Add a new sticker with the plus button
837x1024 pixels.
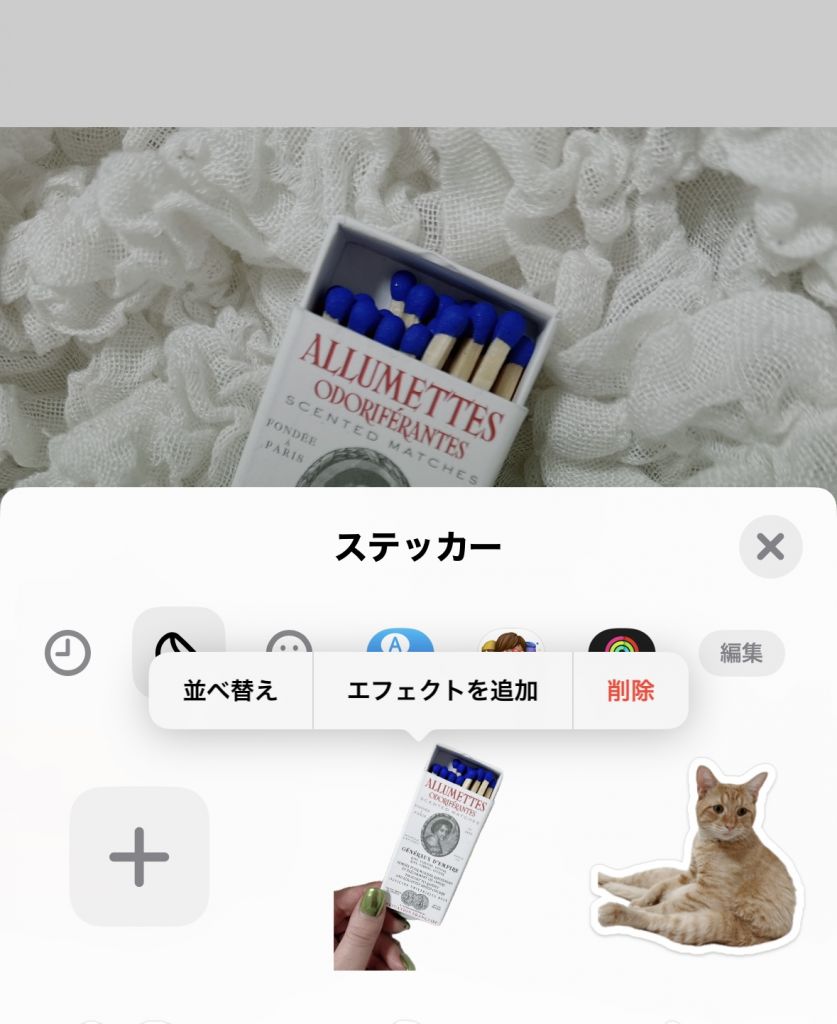click(139, 857)
